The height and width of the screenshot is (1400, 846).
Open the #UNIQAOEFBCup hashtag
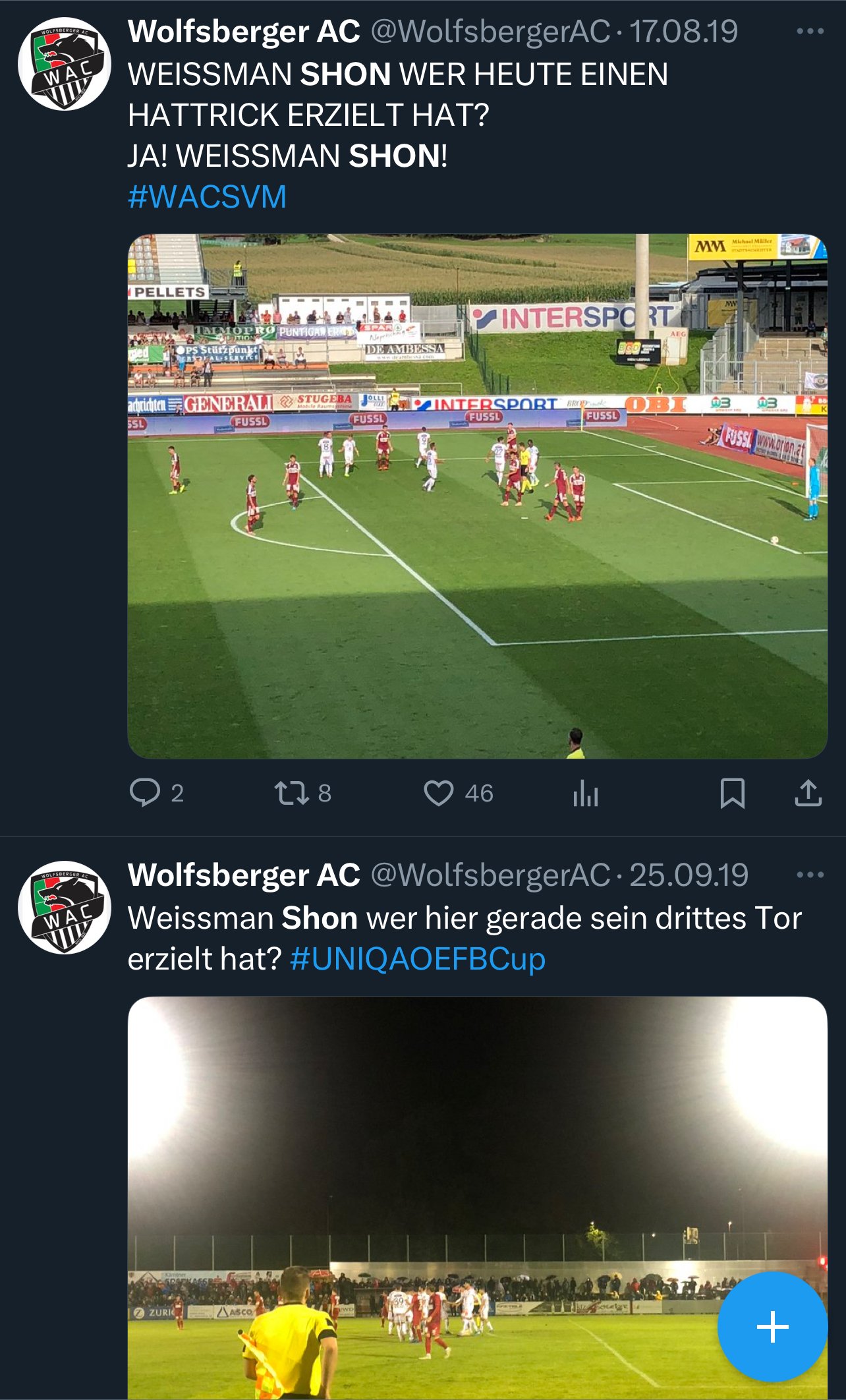[418, 958]
